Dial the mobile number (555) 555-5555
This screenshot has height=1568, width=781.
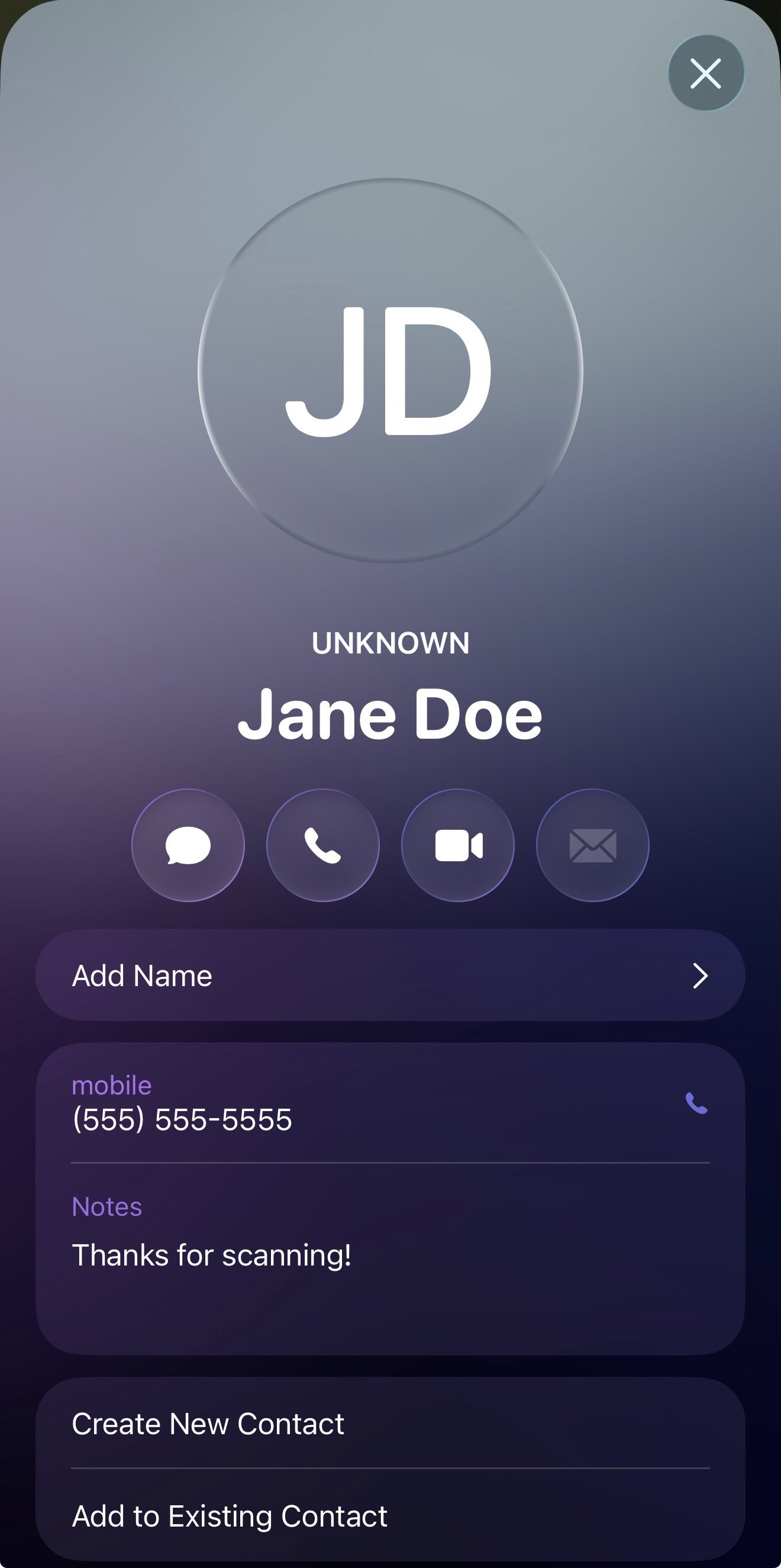point(390,1103)
